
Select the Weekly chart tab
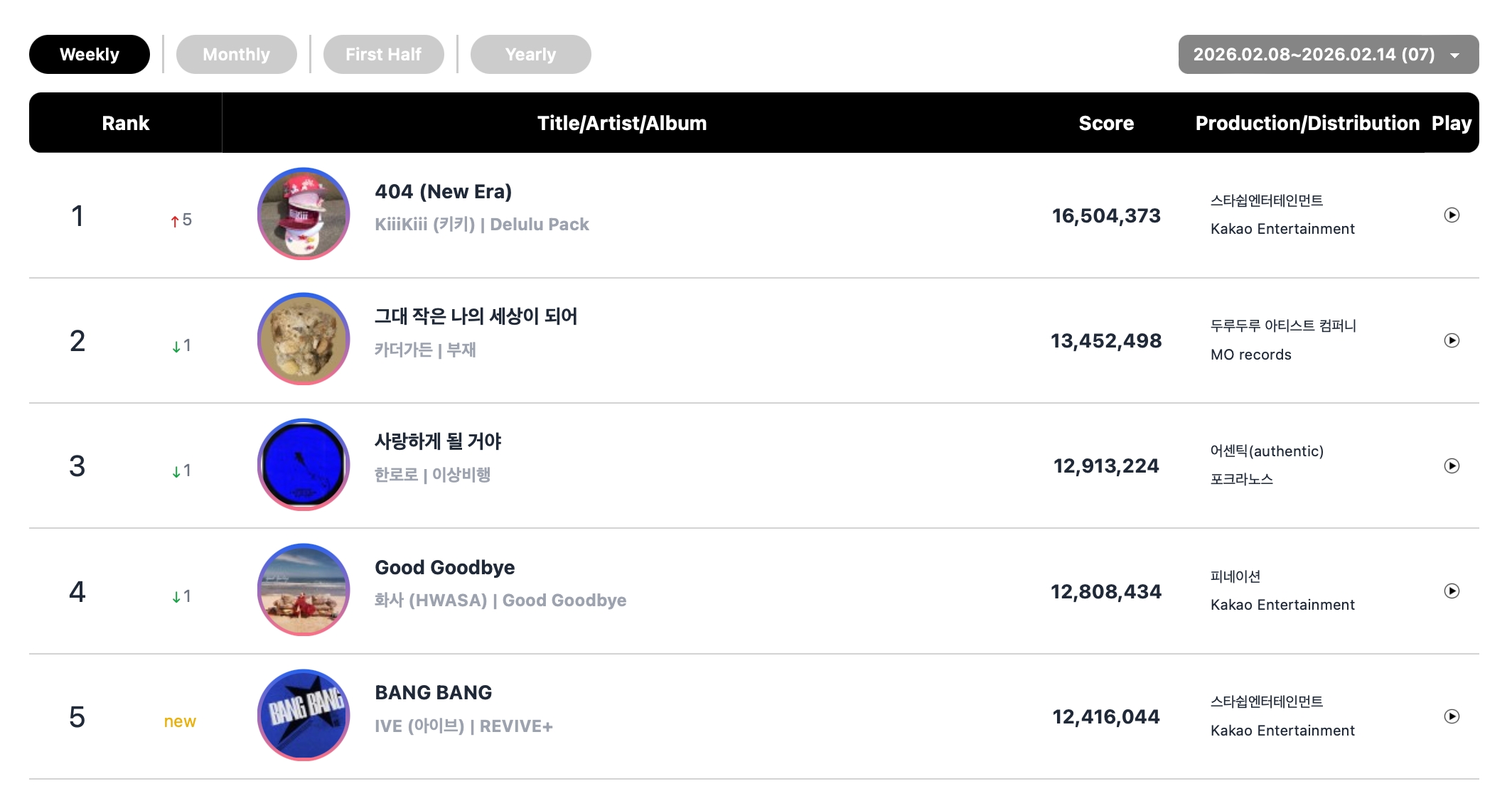coord(90,55)
